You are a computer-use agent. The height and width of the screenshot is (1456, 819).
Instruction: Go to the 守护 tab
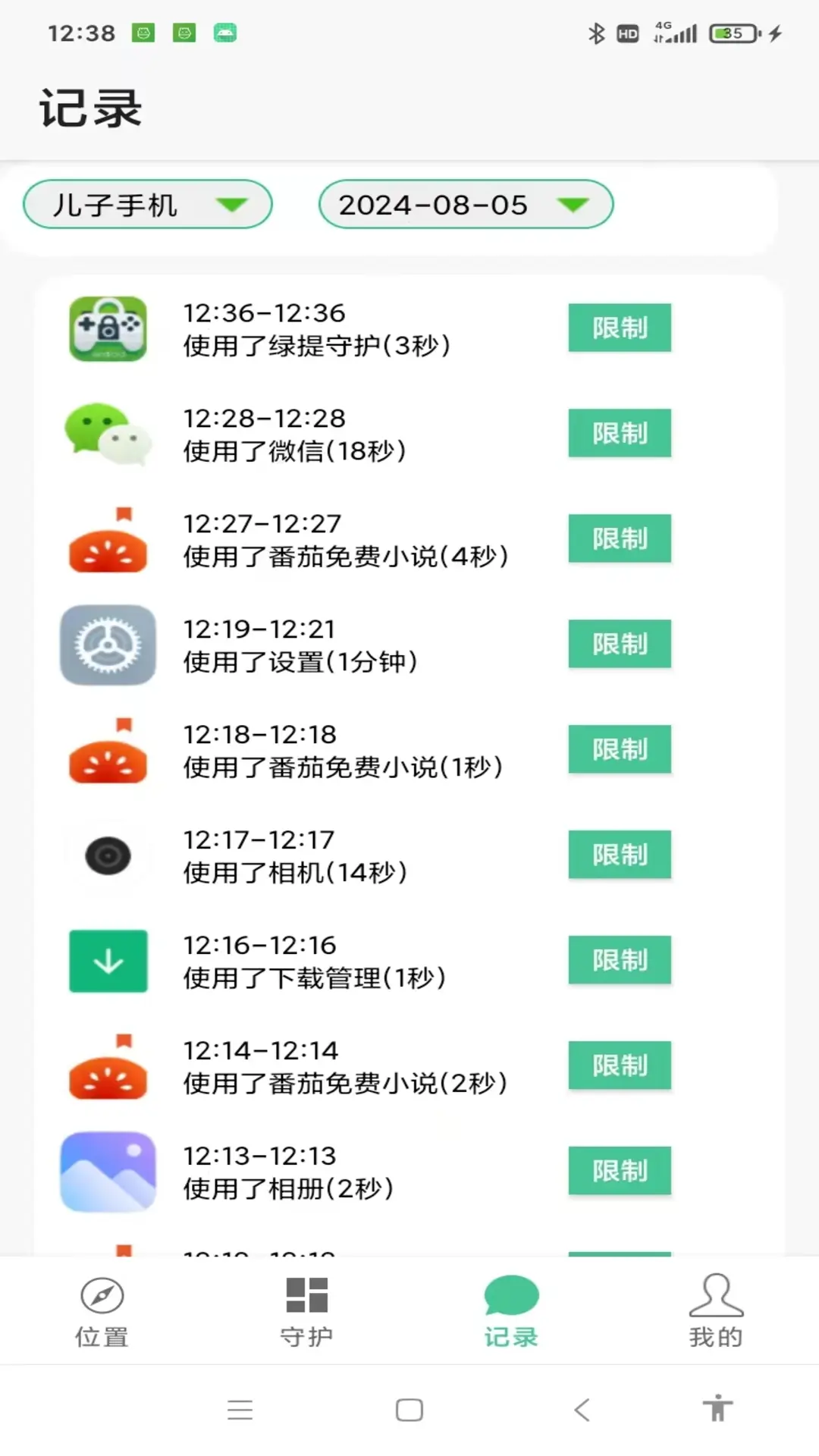click(306, 1311)
